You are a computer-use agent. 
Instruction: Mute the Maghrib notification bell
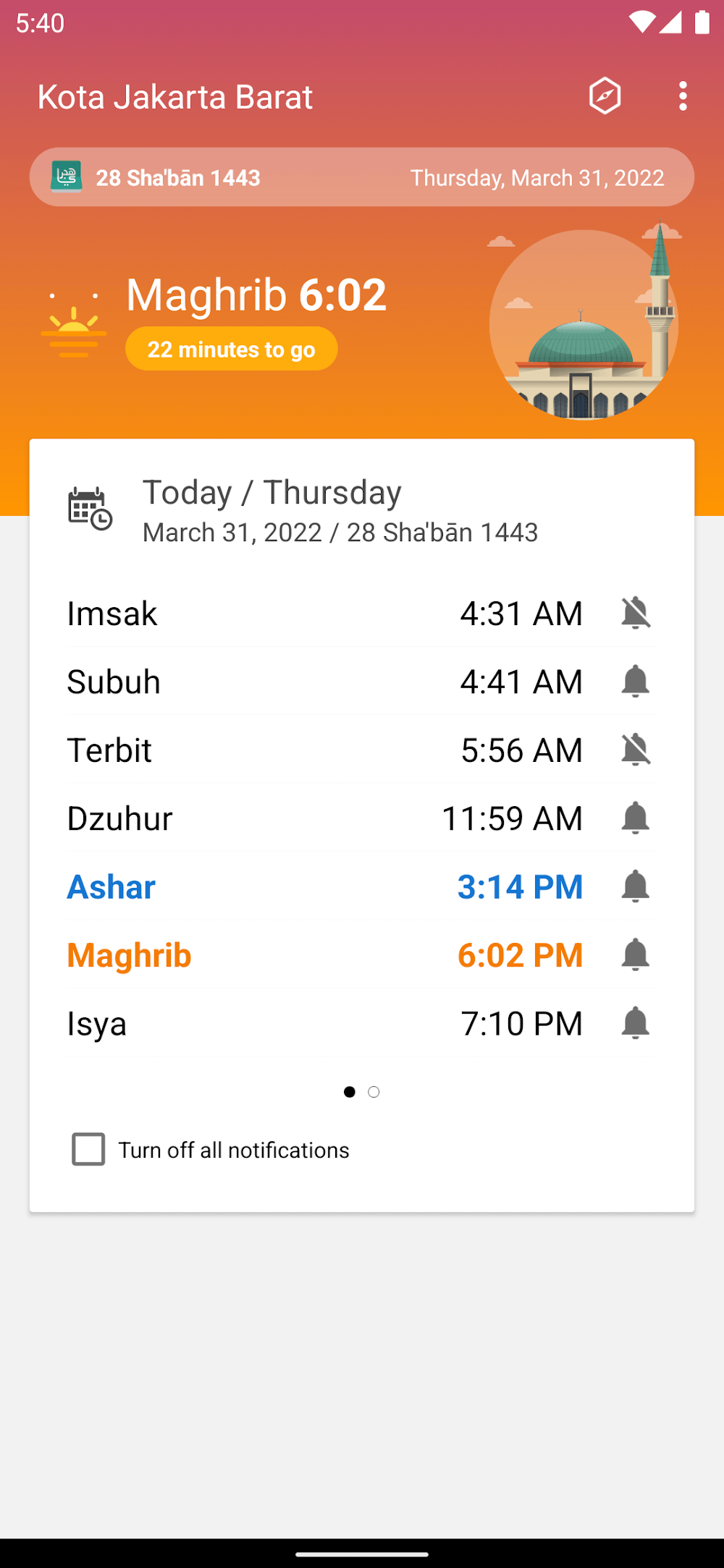(x=636, y=955)
